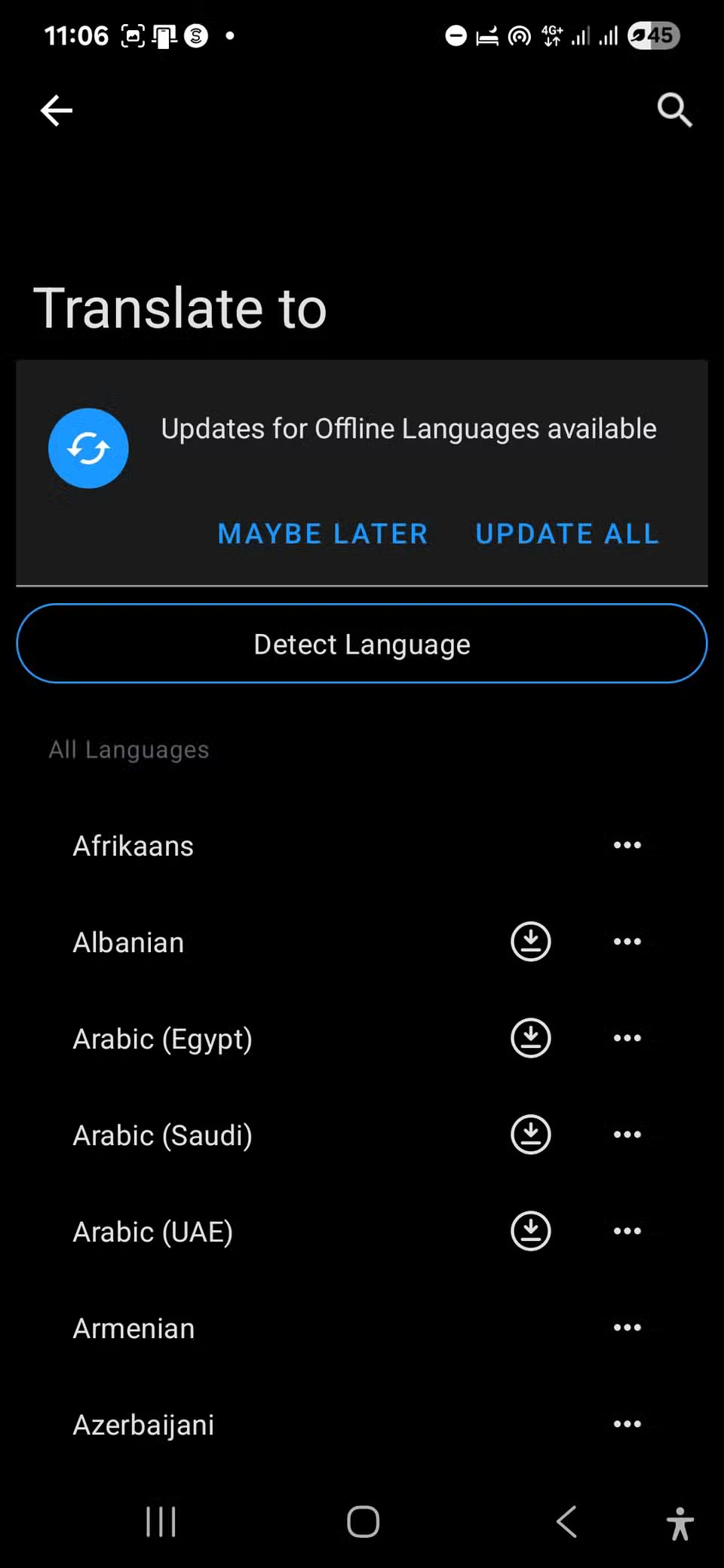The height and width of the screenshot is (1568, 724).
Task: Pick Arabic (Saudi) from the list
Action: click(x=163, y=1135)
